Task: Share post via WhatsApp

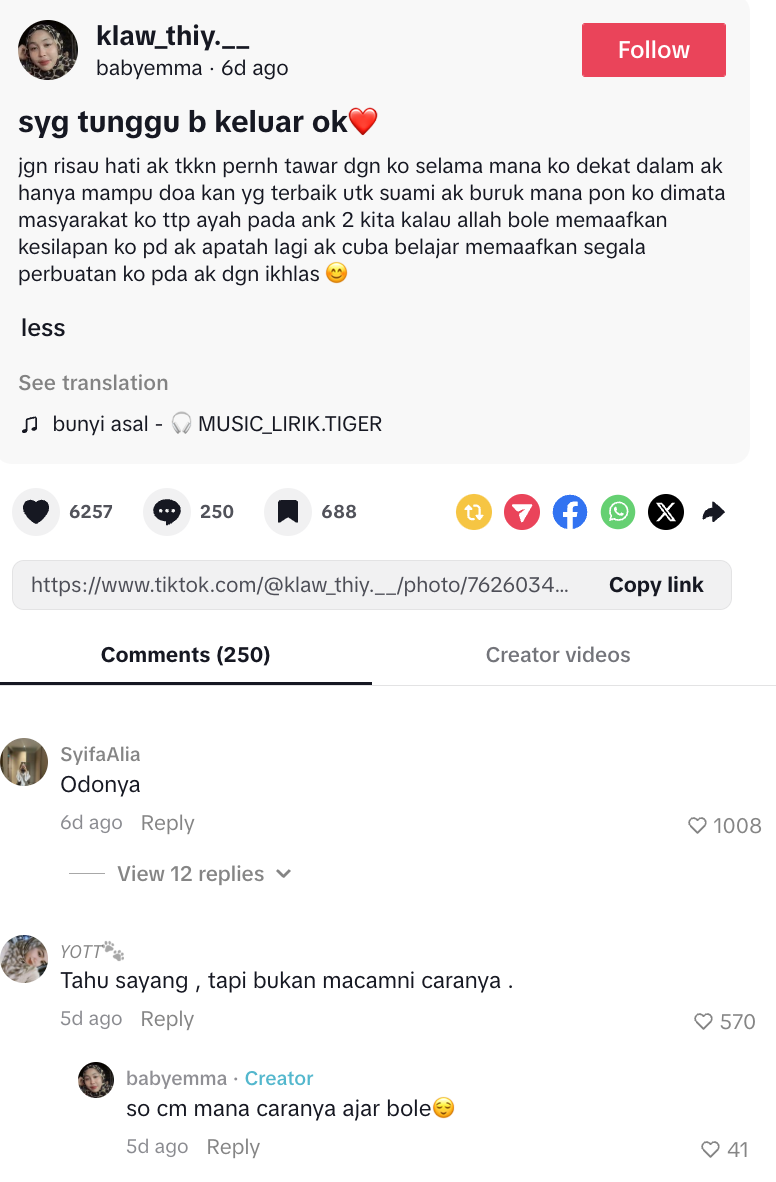Action: [618, 513]
